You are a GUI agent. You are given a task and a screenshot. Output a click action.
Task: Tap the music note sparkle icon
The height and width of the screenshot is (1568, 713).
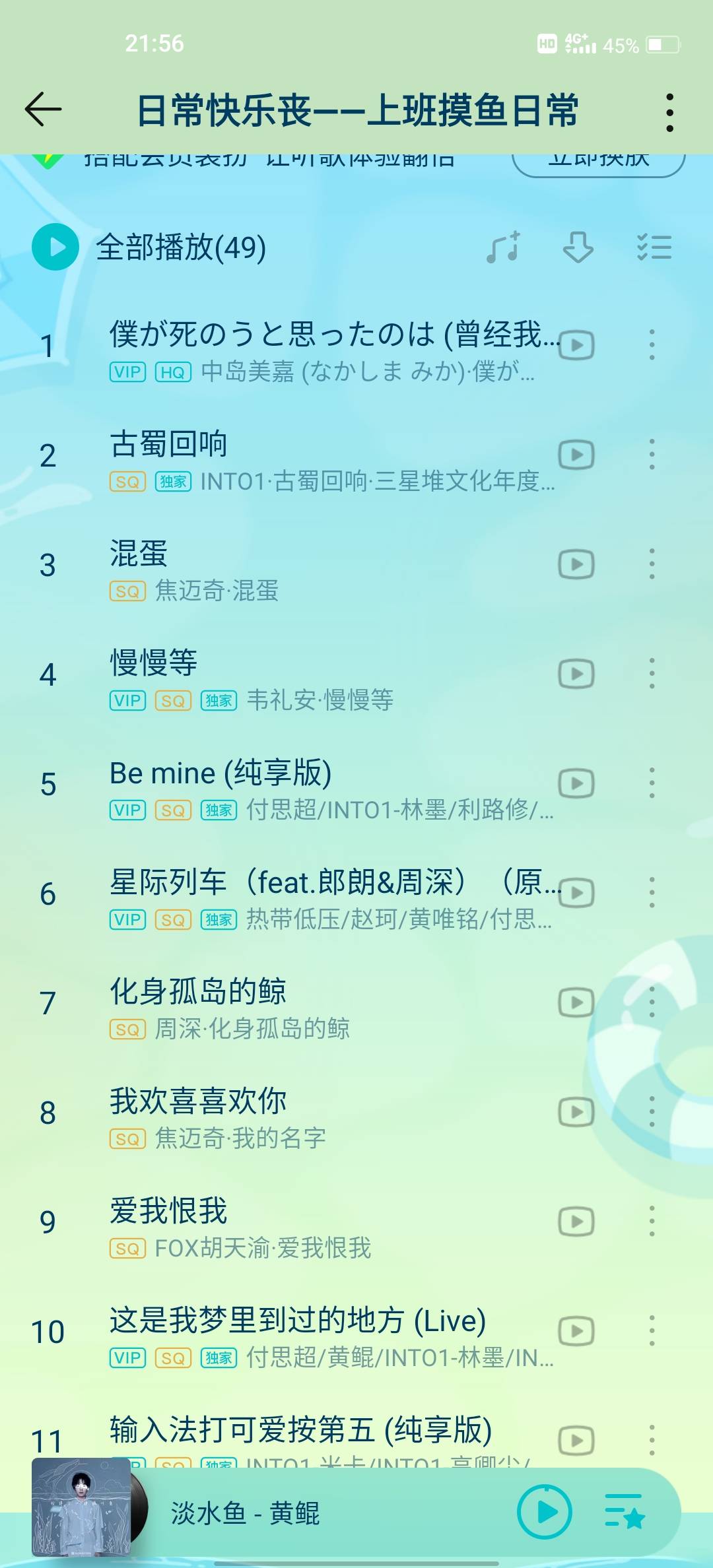pyautogui.click(x=504, y=247)
